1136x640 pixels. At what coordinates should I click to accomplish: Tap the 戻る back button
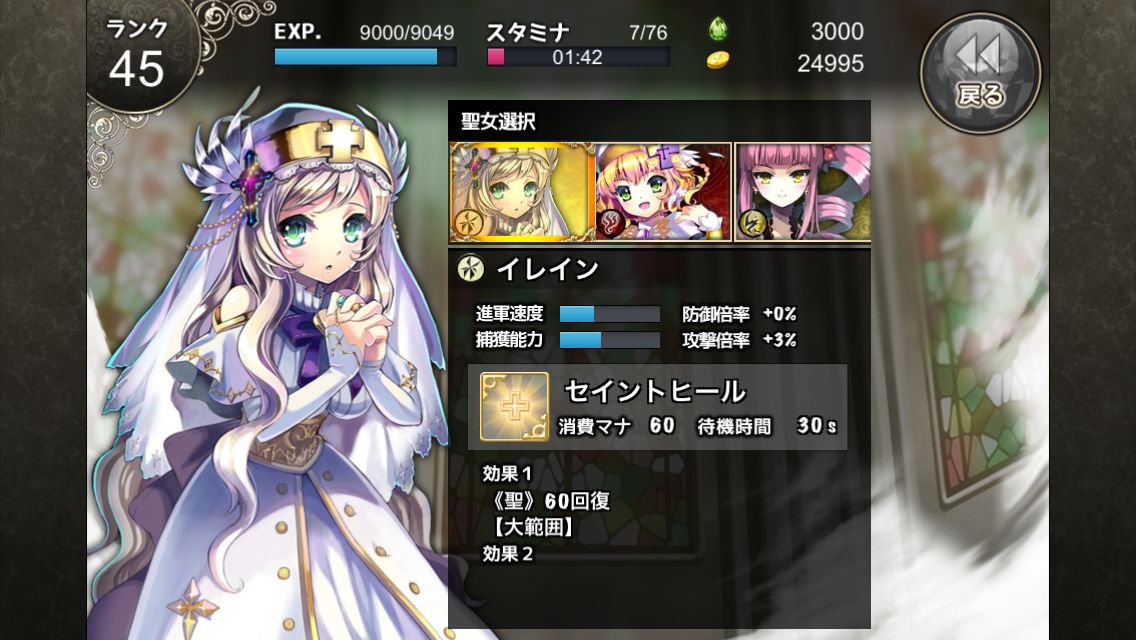(x=980, y=72)
